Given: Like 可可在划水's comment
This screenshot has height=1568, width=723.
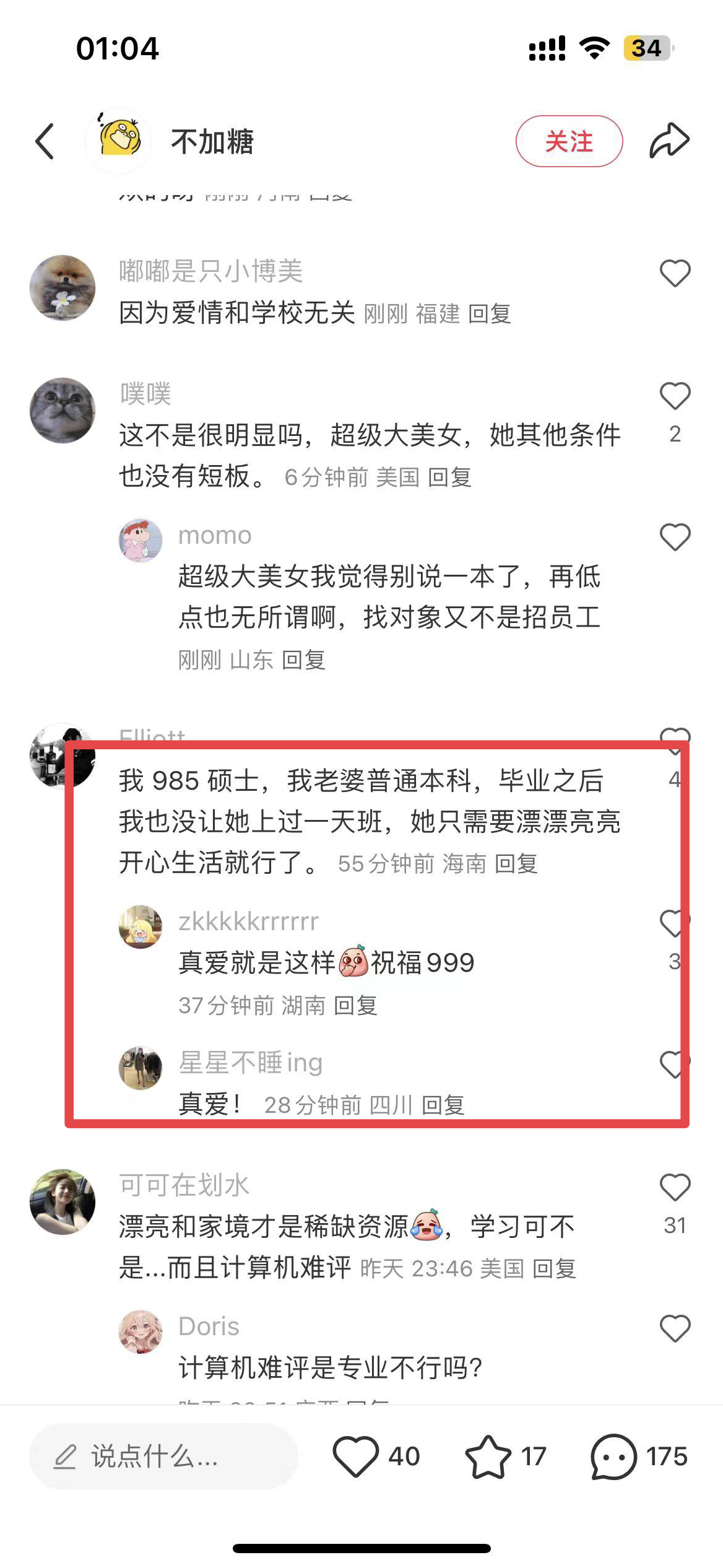Looking at the screenshot, I should click(675, 1188).
